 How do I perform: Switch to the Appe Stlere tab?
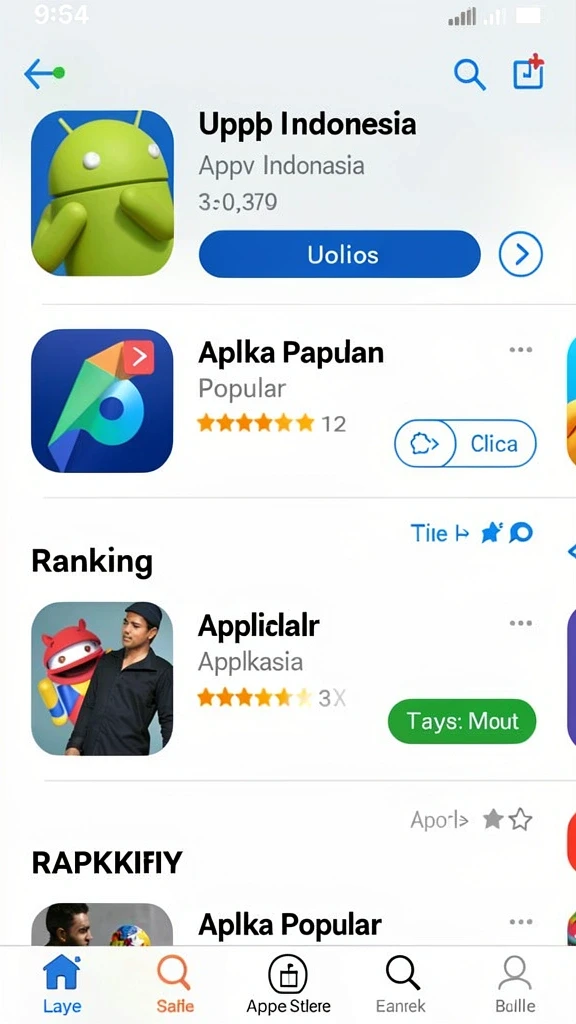[x=288, y=984]
